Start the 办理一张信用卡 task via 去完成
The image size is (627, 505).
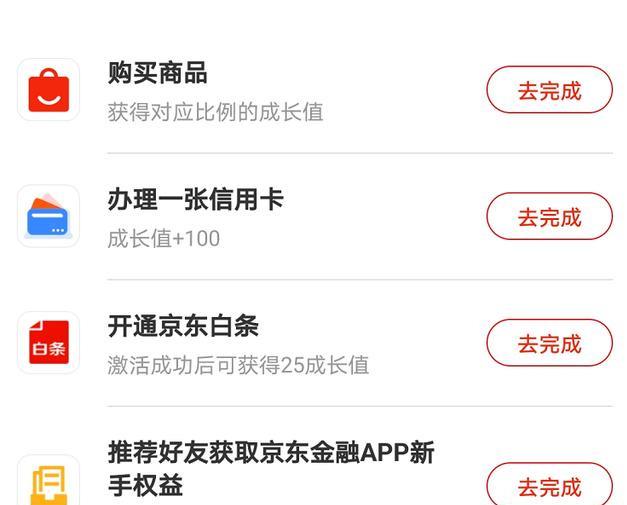tap(549, 217)
